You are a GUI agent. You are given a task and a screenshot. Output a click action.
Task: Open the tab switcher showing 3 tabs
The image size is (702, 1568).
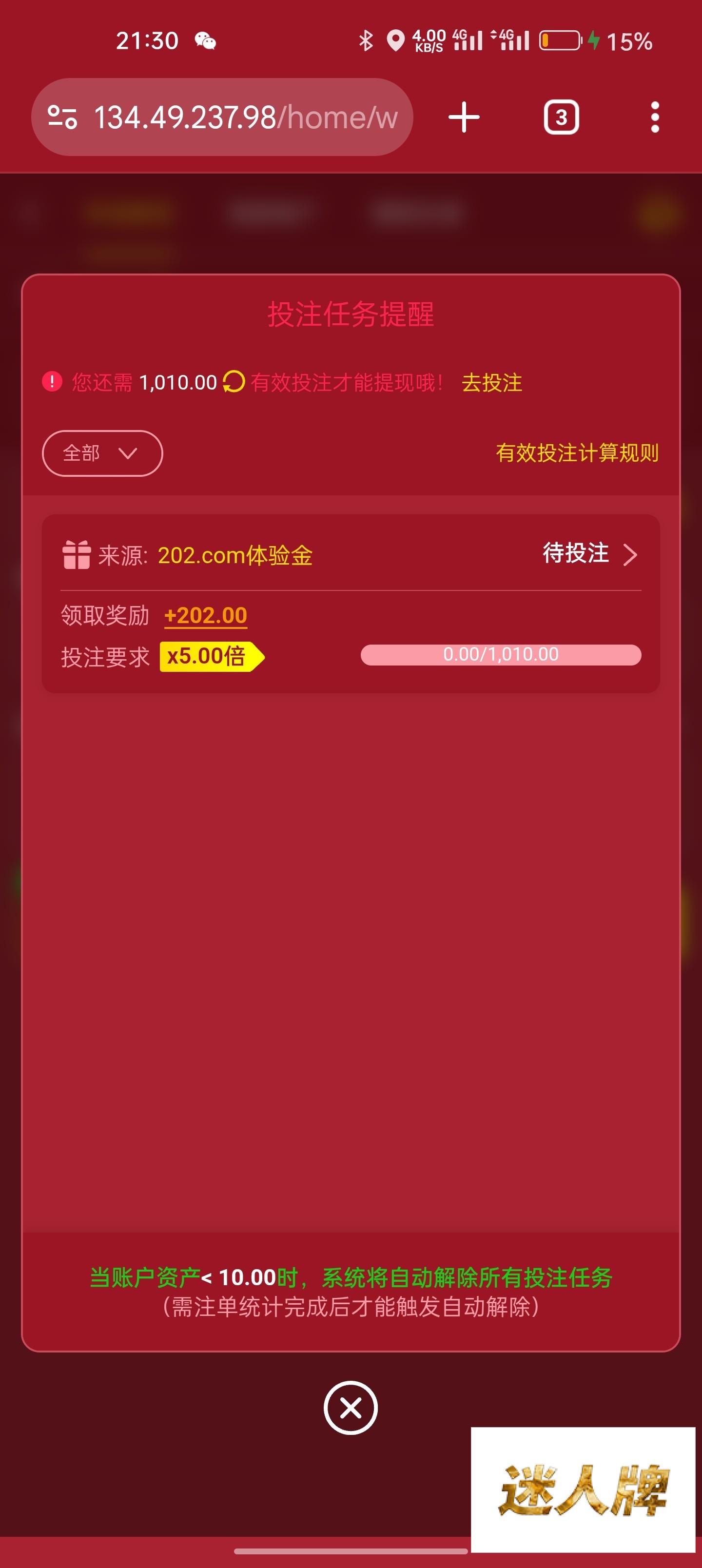(561, 117)
